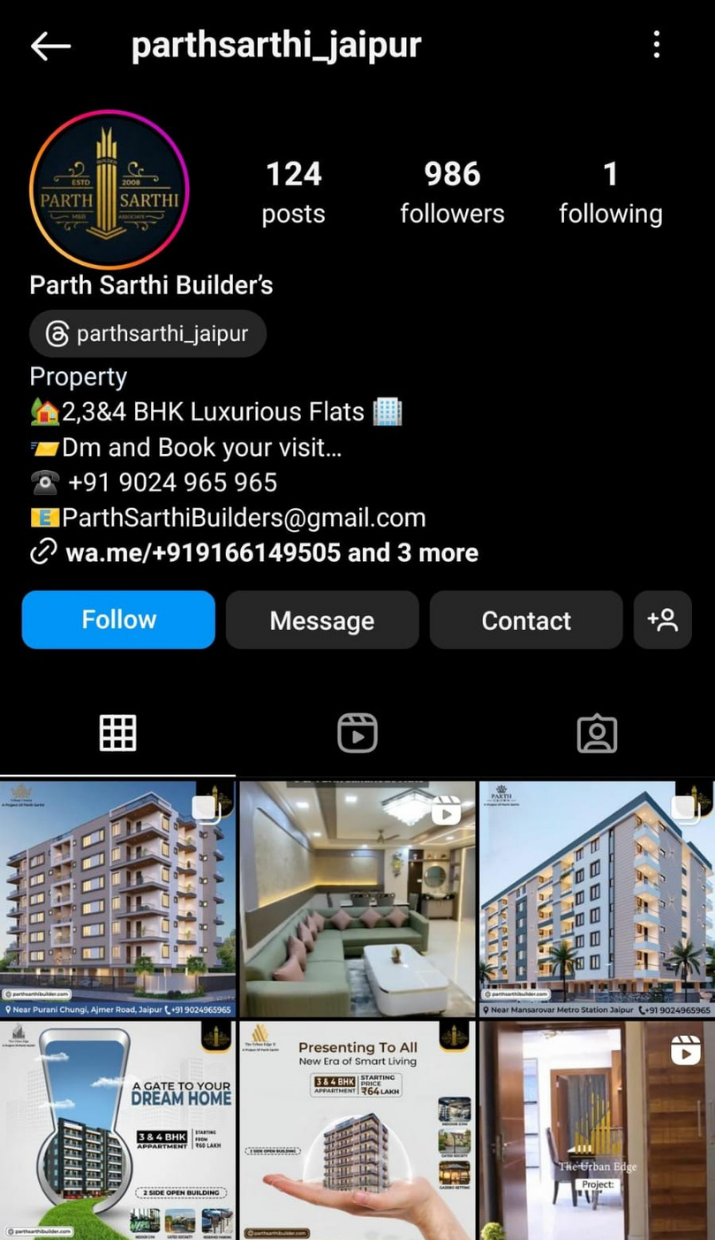Open the Mansarovar Metro Station building post
Viewport: 715px width, 1240px height.
(597, 898)
